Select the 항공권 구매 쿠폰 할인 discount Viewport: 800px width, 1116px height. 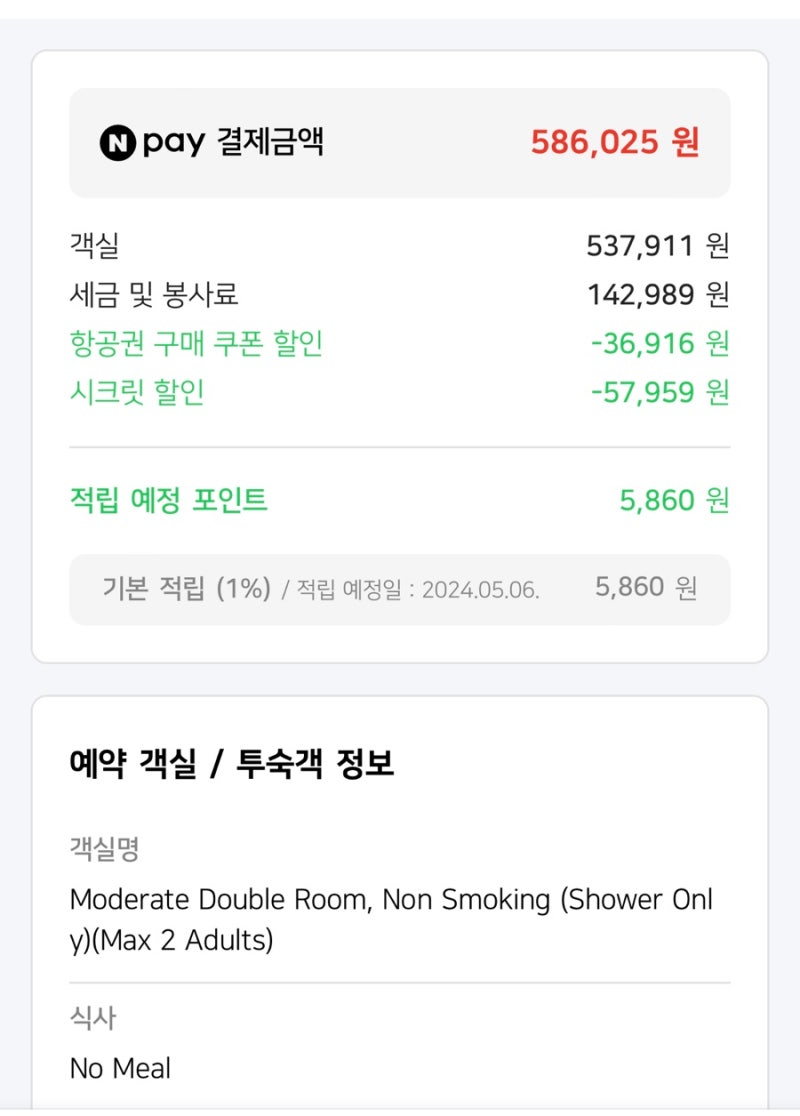(x=196, y=342)
